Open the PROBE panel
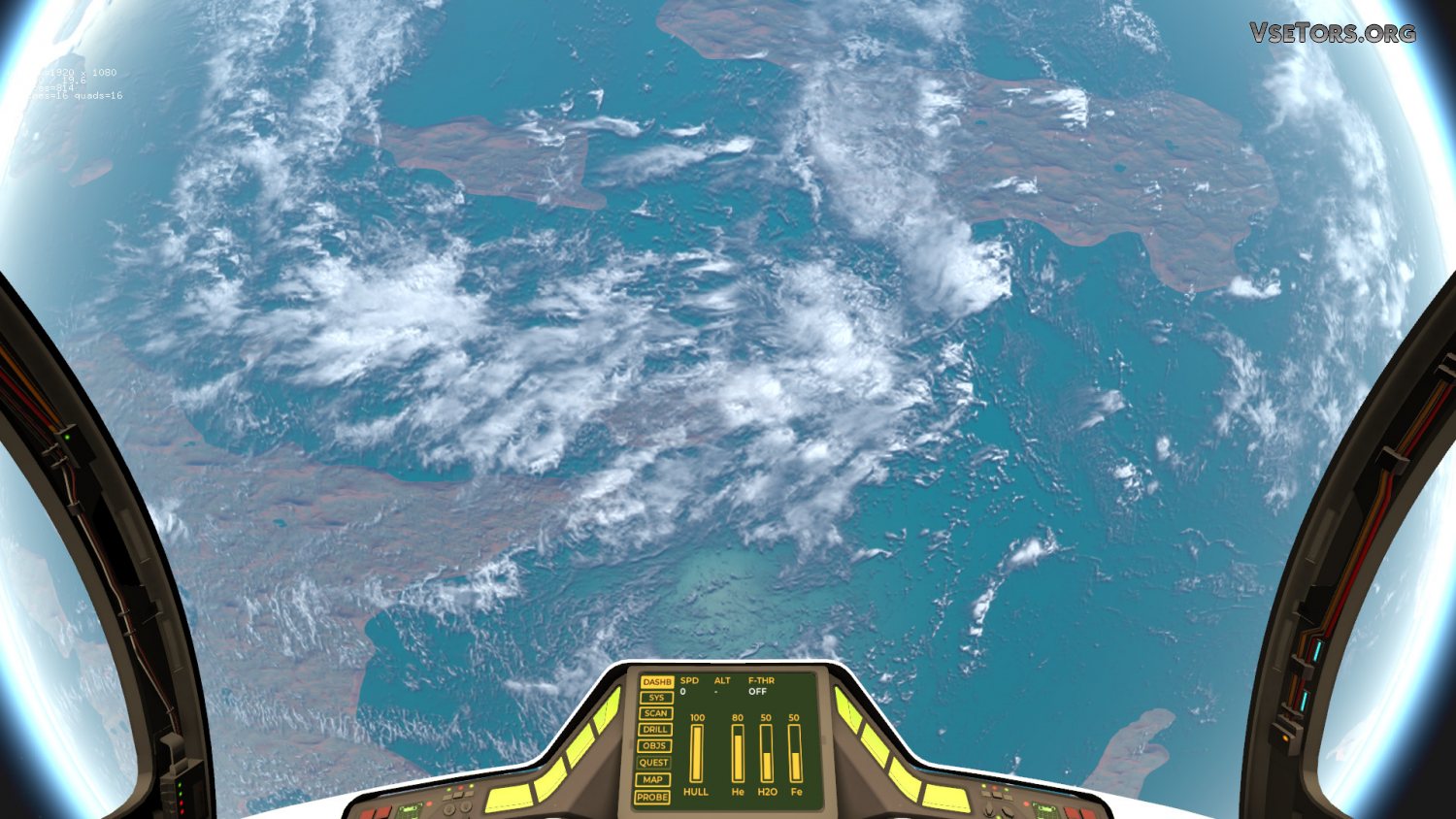Screen dimensions: 1456x819 coord(652,797)
